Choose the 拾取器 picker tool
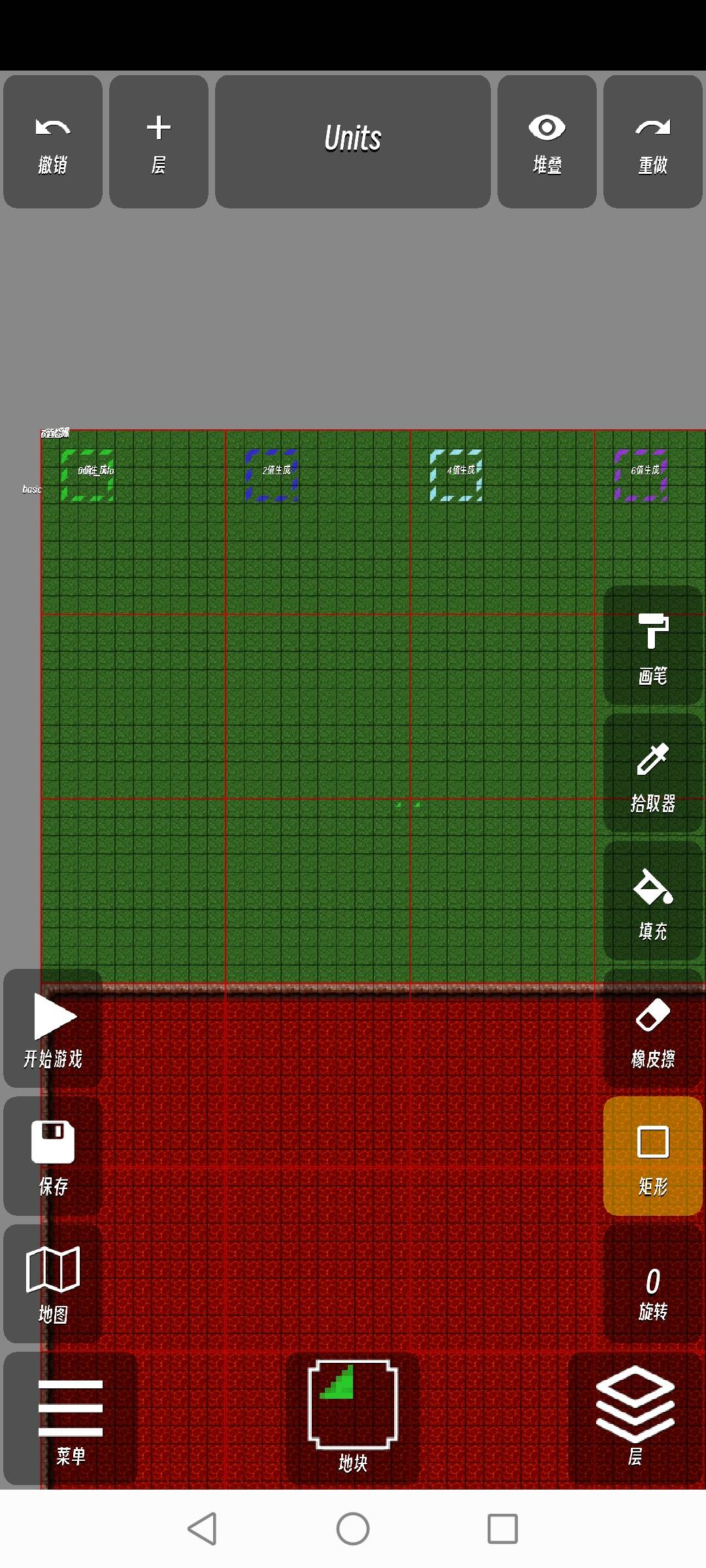706x1568 pixels. point(653,774)
